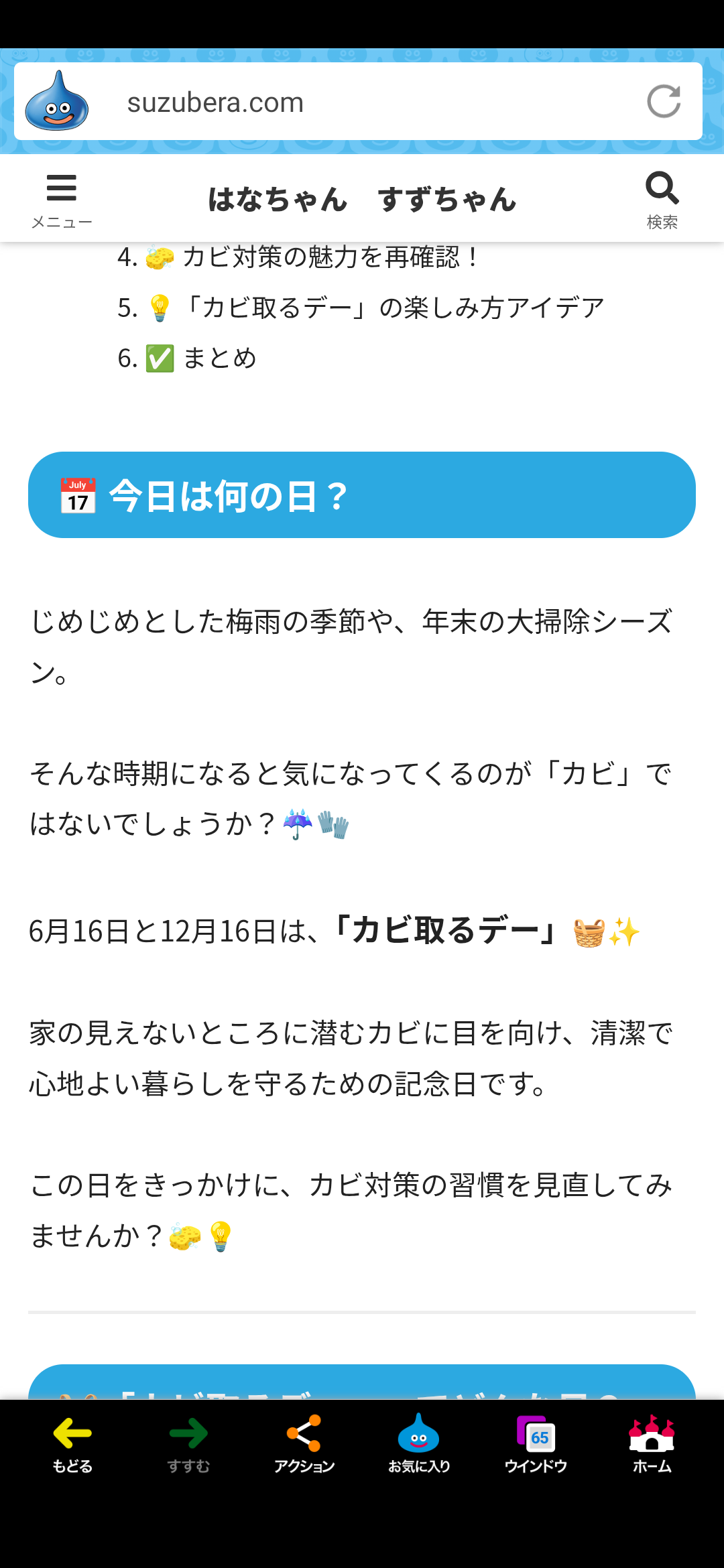Open お気に入り favorites
The image size is (724, 1568).
[x=419, y=1444]
